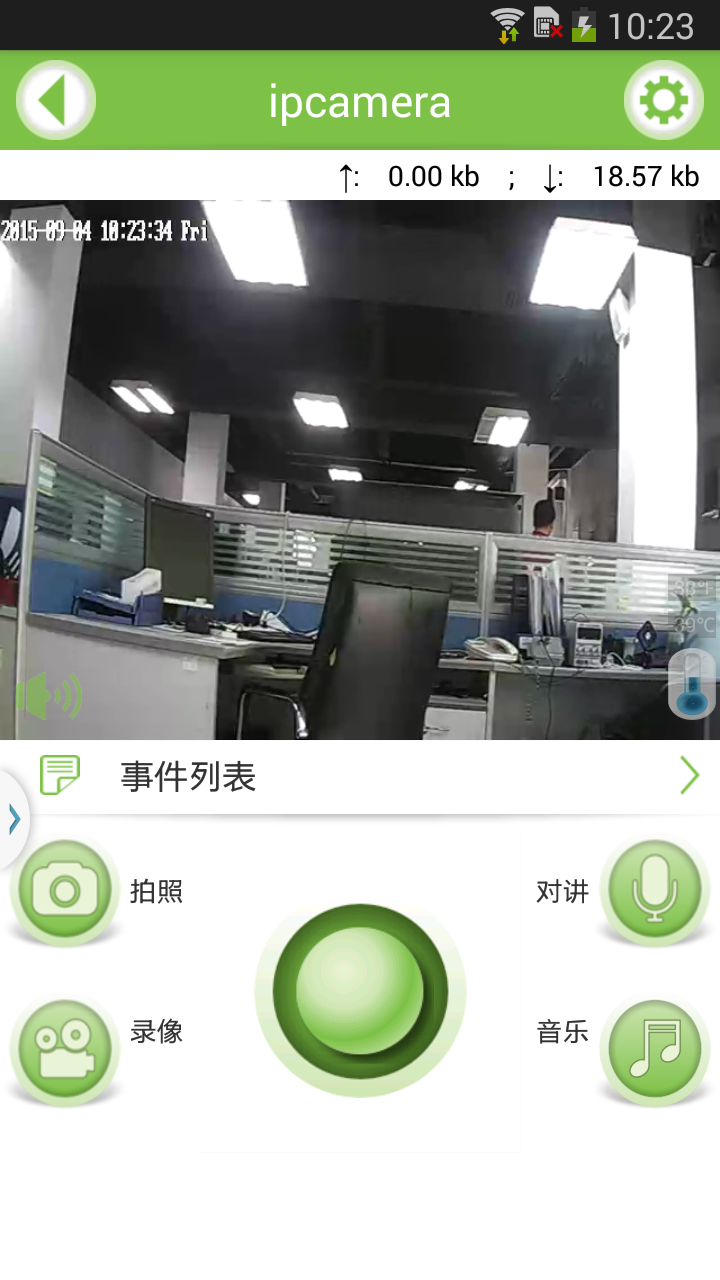This screenshot has width=720, height=1280.
Task: Start recording with the 录像 video camera icon
Action: click(x=65, y=1048)
